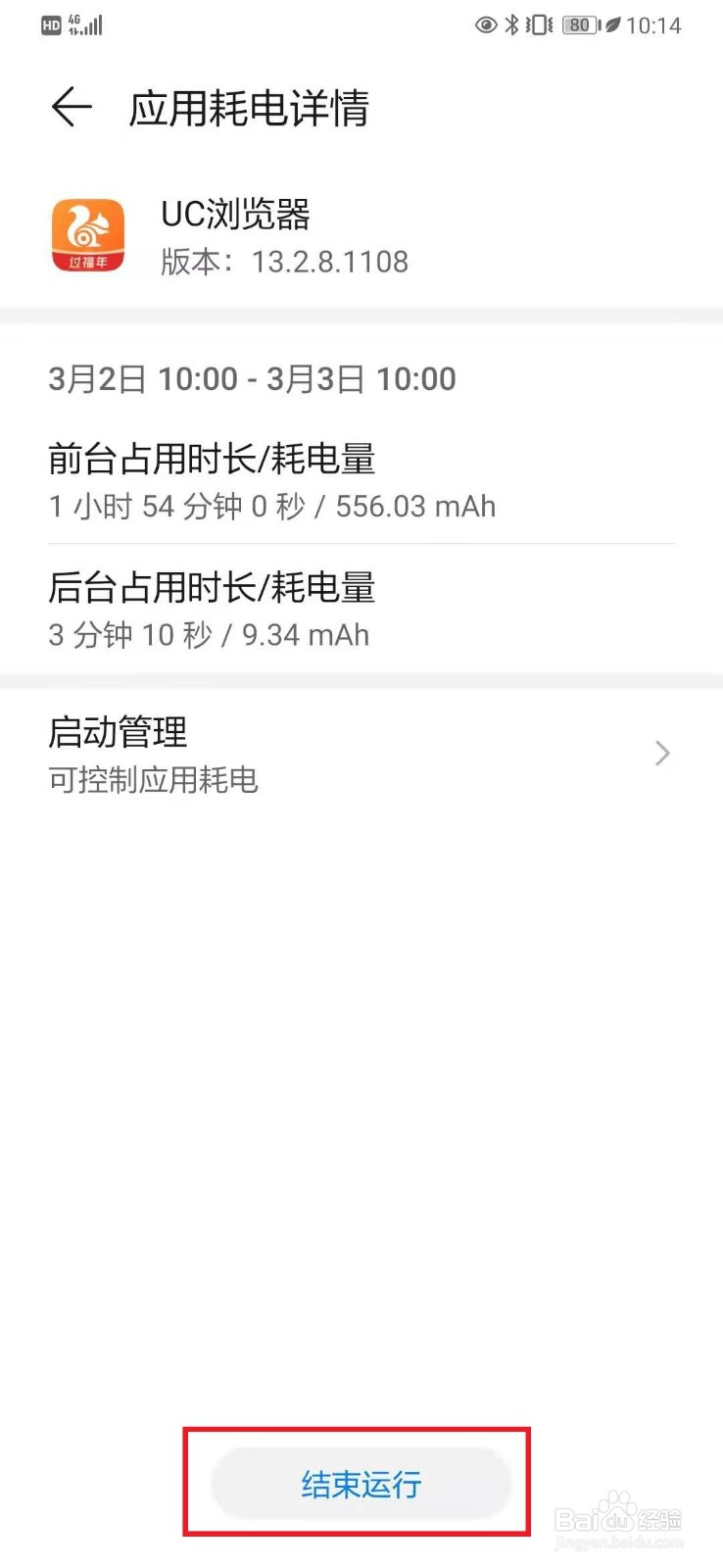Select the 应用耗电详情 title
The width and height of the screenshot is (723, 1568).
(249, 109)
